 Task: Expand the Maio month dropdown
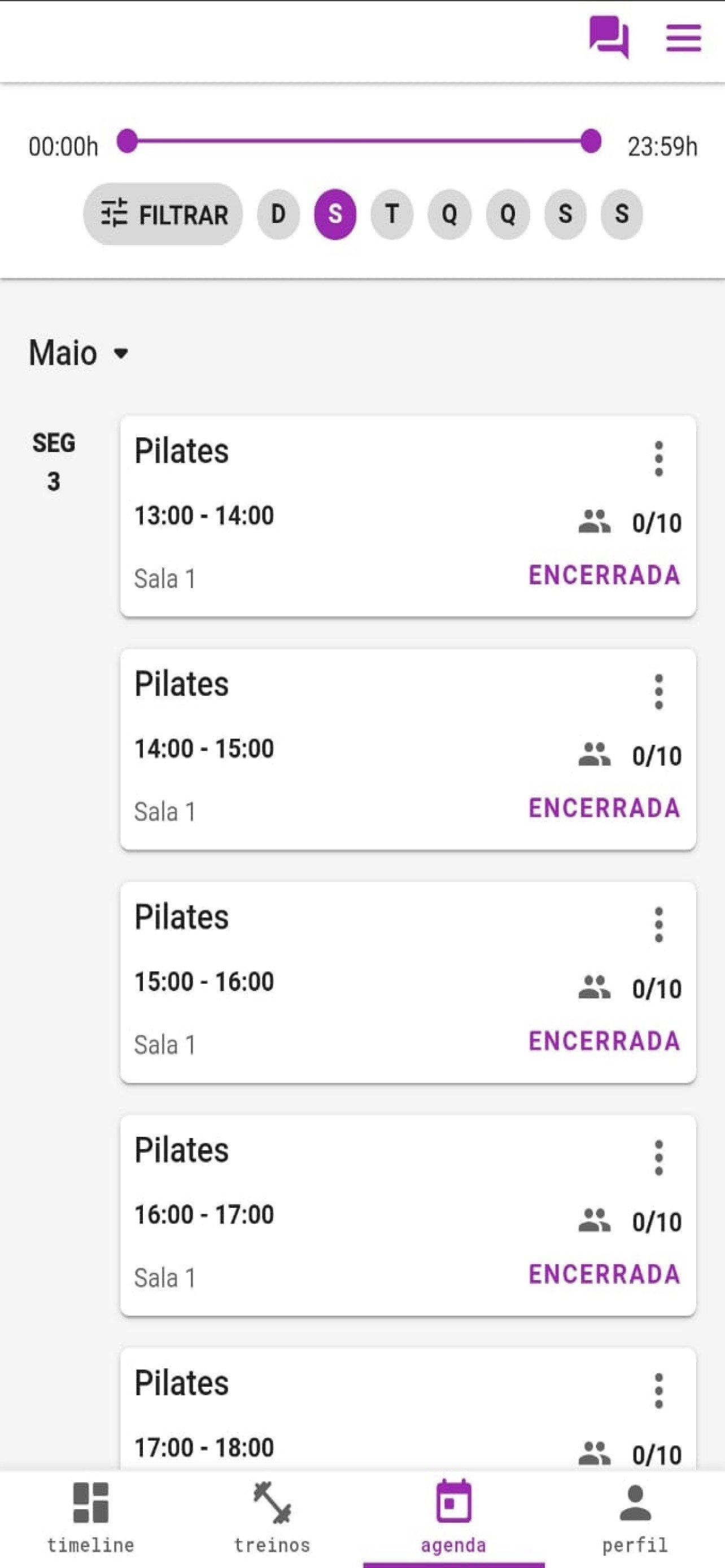point(79,354)
